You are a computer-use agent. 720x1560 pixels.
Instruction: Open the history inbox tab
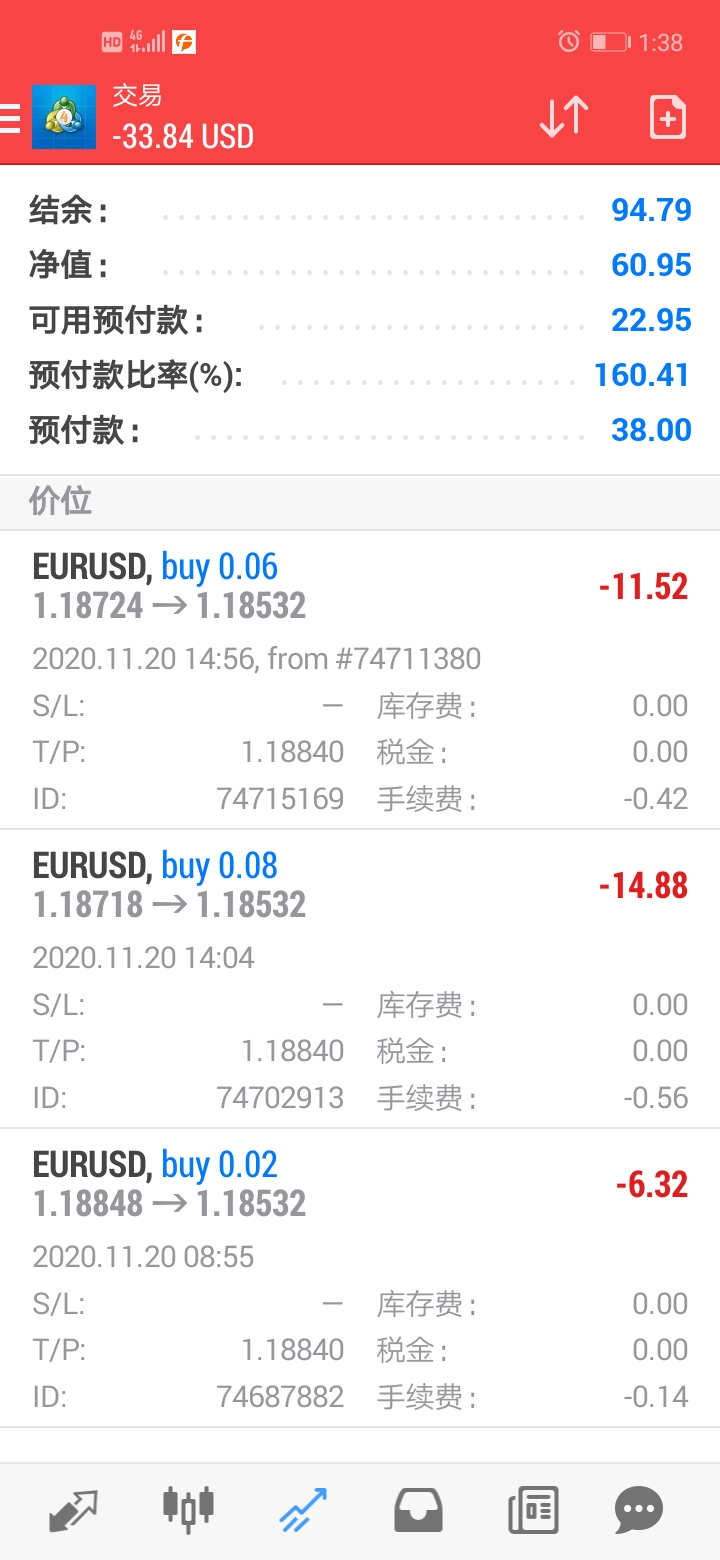418,1510
